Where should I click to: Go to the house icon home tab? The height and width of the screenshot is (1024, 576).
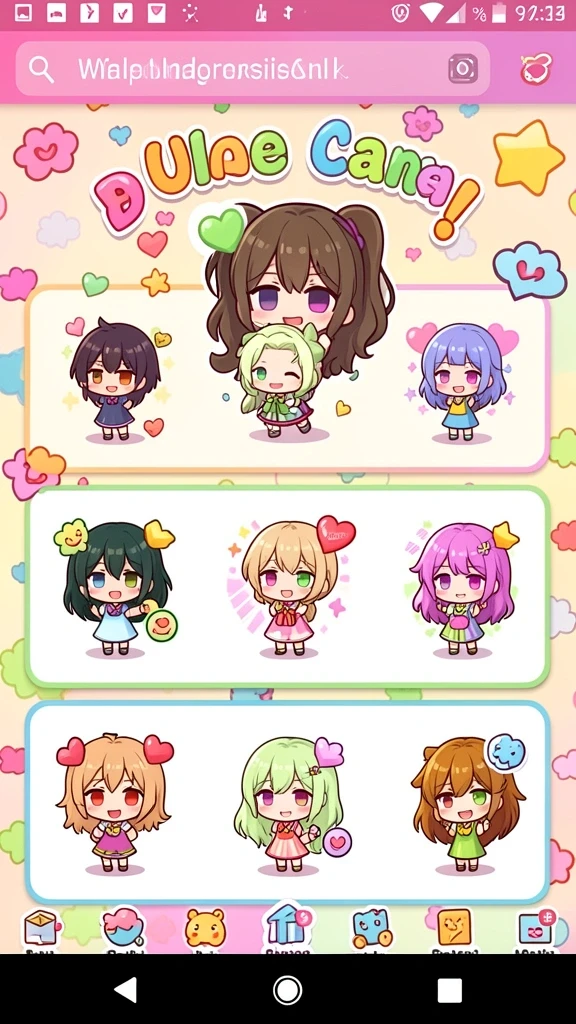coord(287,927)
